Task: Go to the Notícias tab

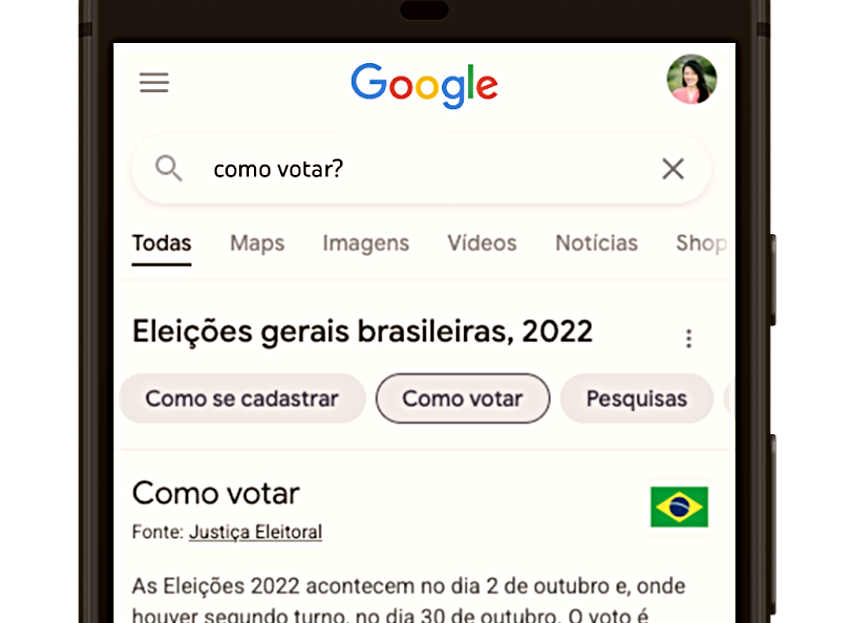Action: [596, 243]
